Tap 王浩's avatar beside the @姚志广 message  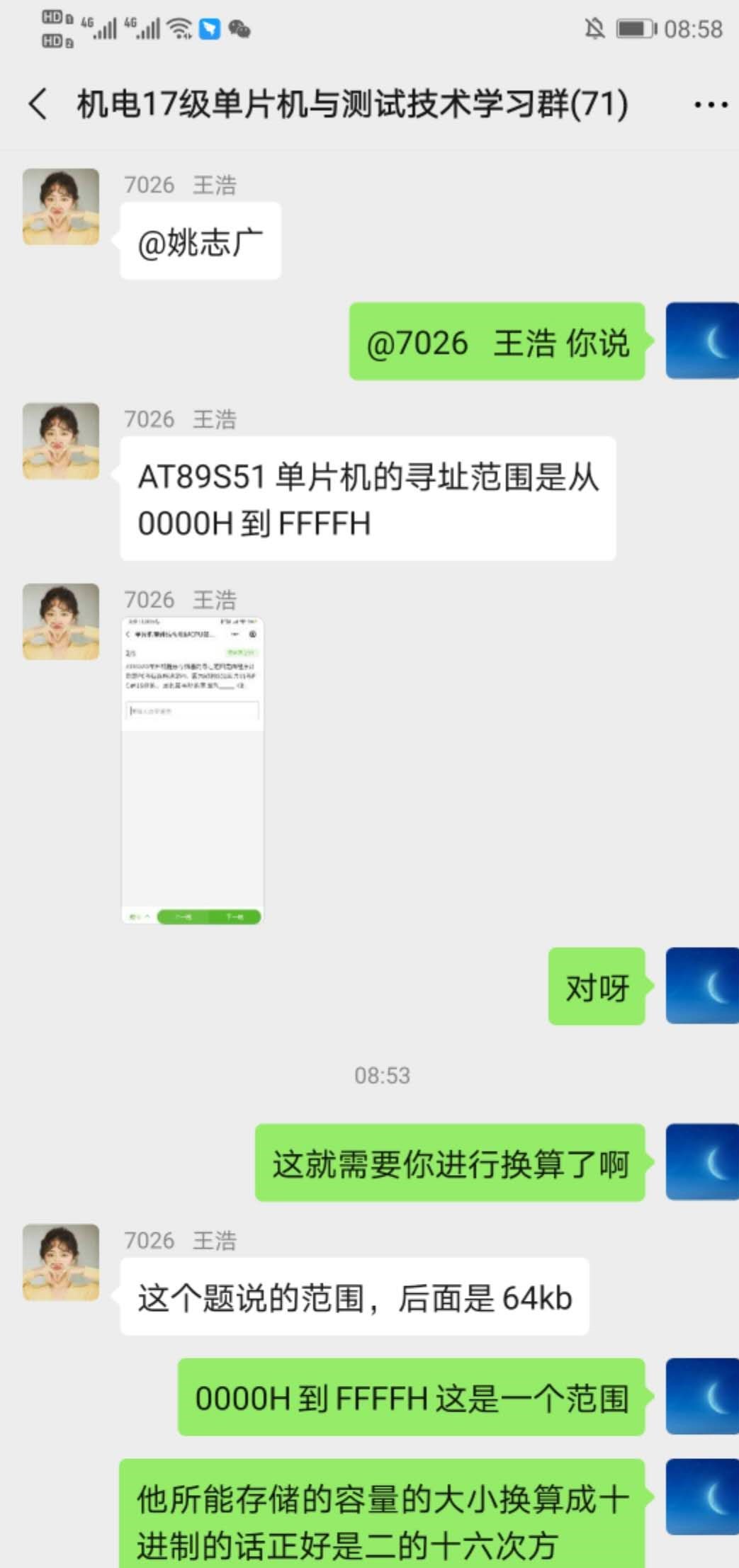coord(61,207)
